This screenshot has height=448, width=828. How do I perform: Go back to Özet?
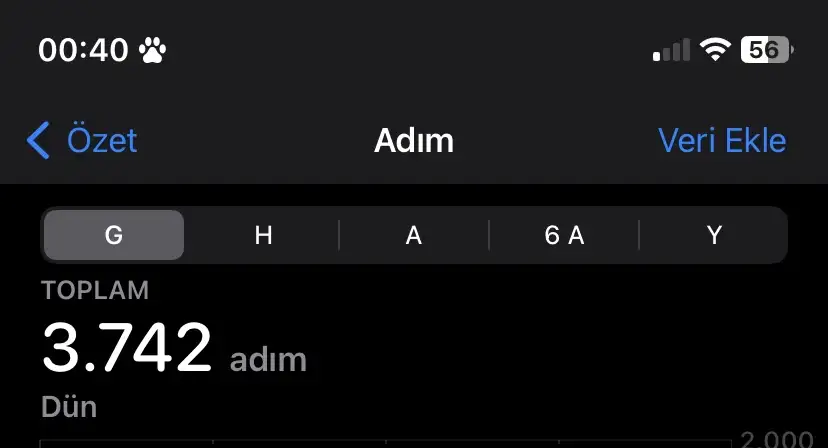click(82, 141)
